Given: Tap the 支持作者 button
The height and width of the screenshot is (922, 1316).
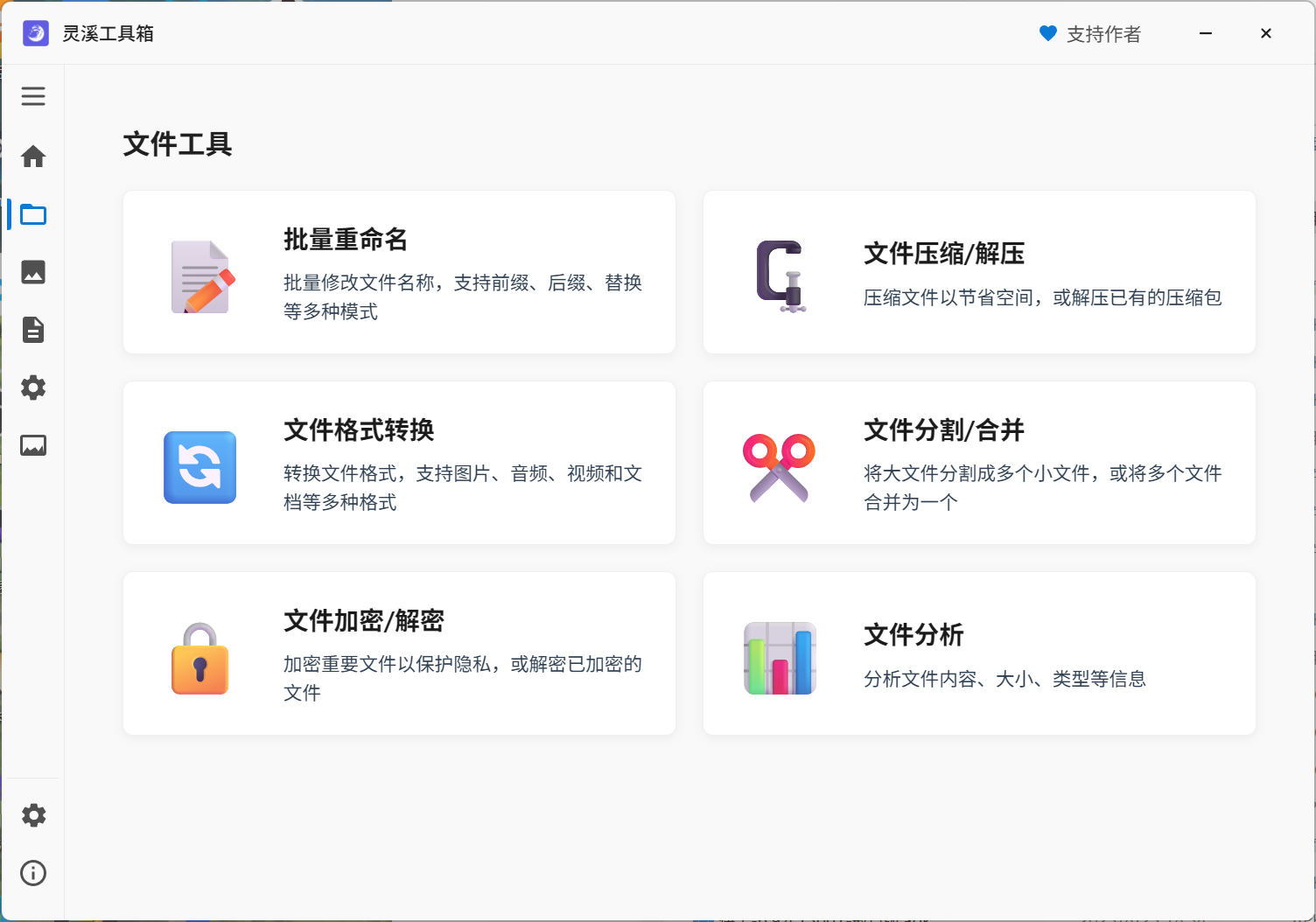Looking at the screenshot, I should (x=1090, y=34).
